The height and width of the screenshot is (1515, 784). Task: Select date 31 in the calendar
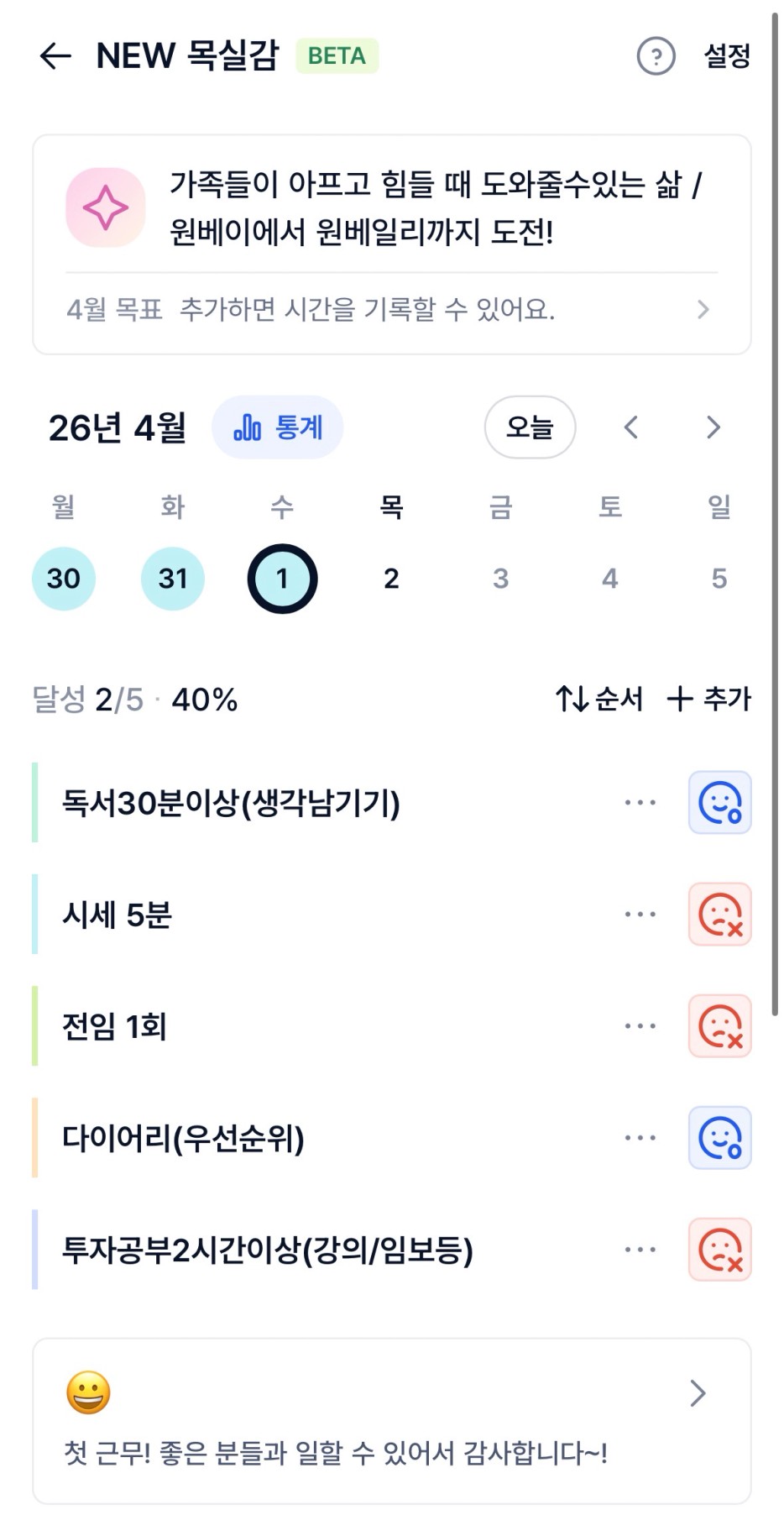(173, 579)
